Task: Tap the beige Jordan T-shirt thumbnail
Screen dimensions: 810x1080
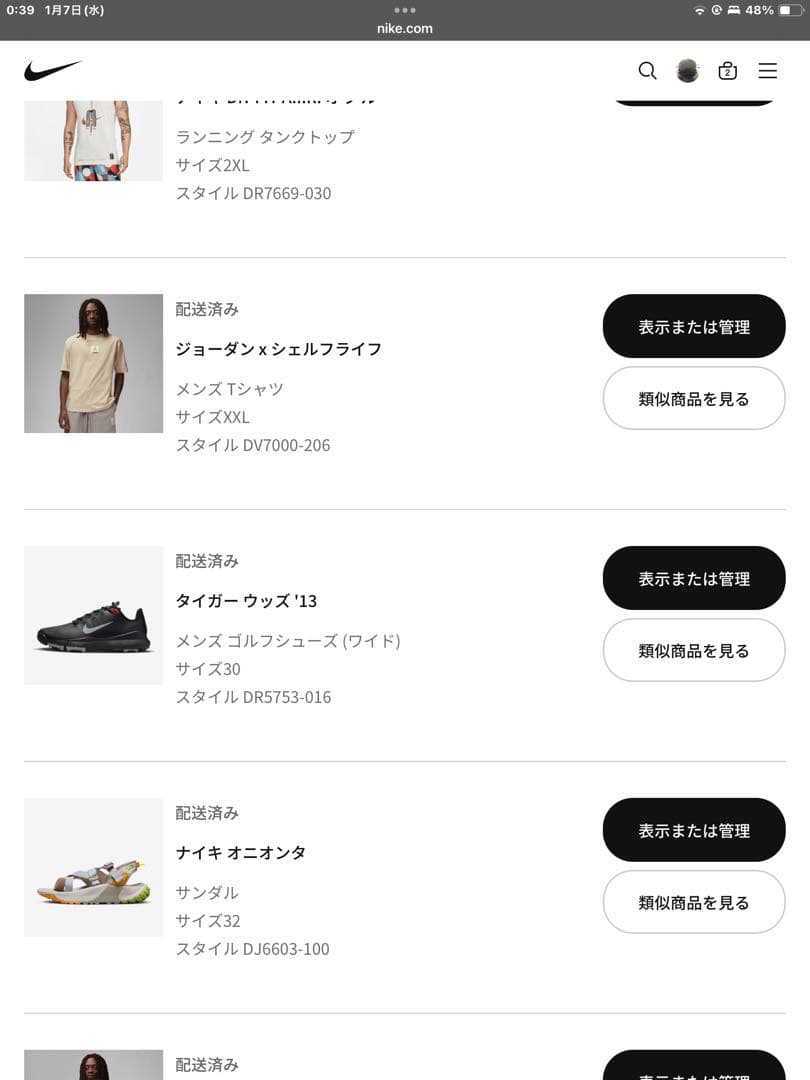Action: tap(93, 363)
